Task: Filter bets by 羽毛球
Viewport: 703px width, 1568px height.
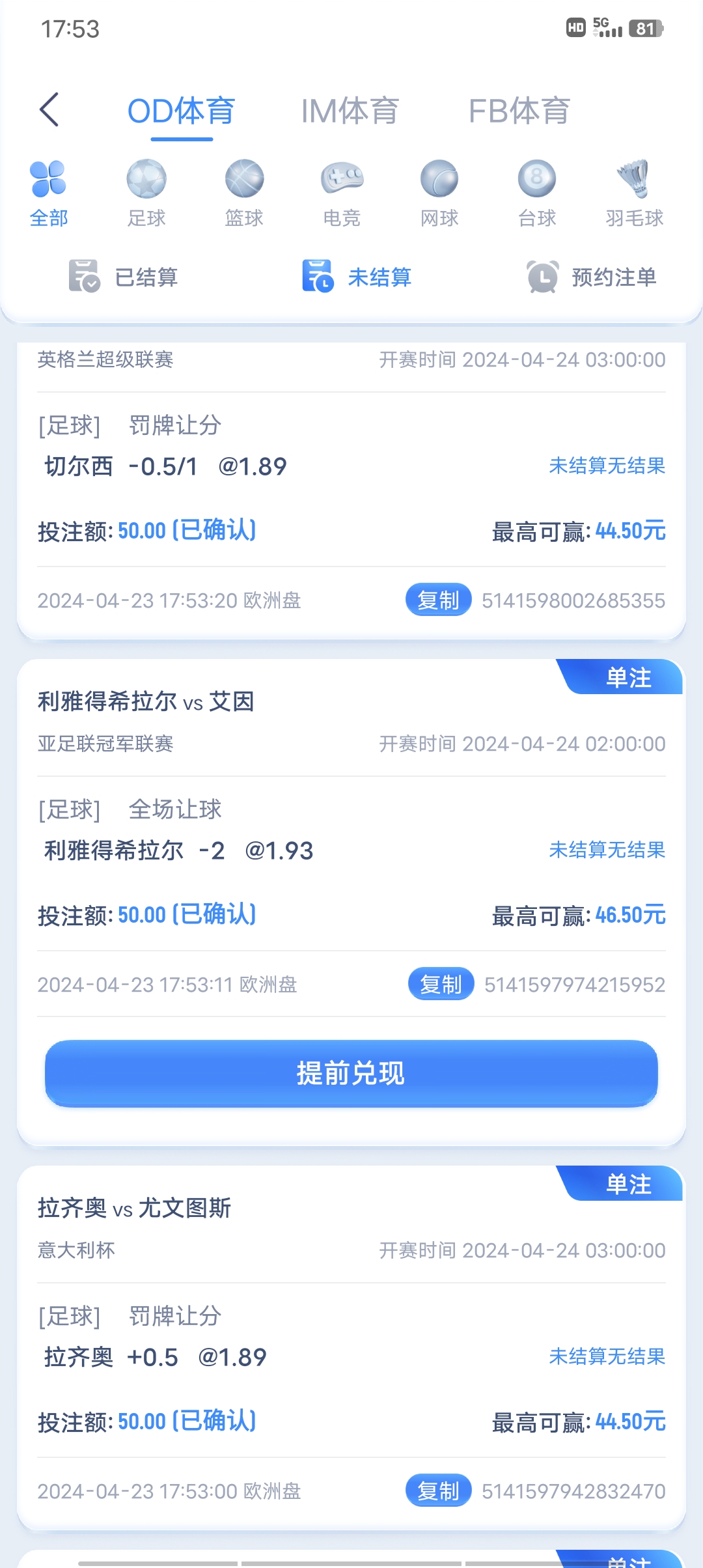Action: [x=634, y=193]
